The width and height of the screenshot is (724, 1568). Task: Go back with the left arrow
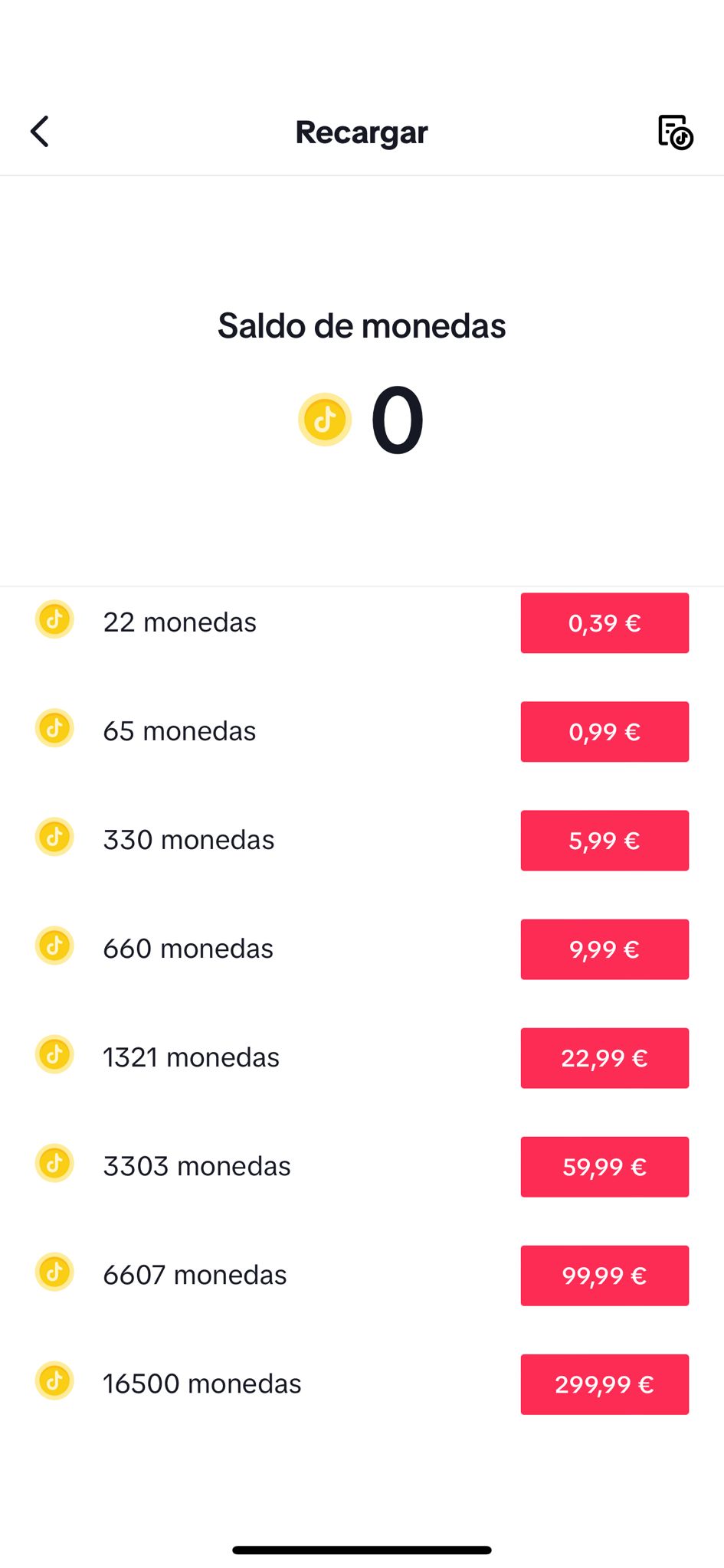click(40, 131)
